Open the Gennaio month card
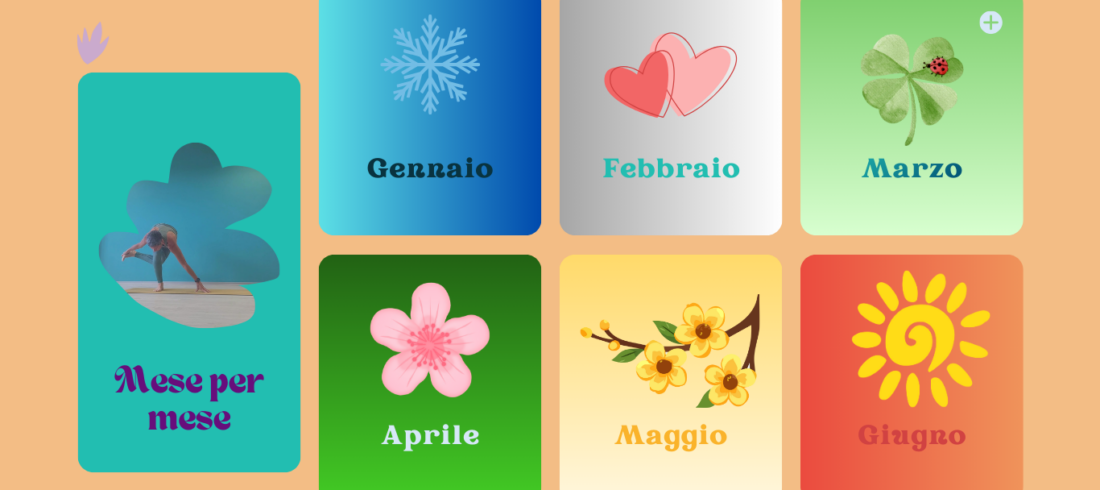Viewport: 1100px width, 490px height. pos(430,120)
